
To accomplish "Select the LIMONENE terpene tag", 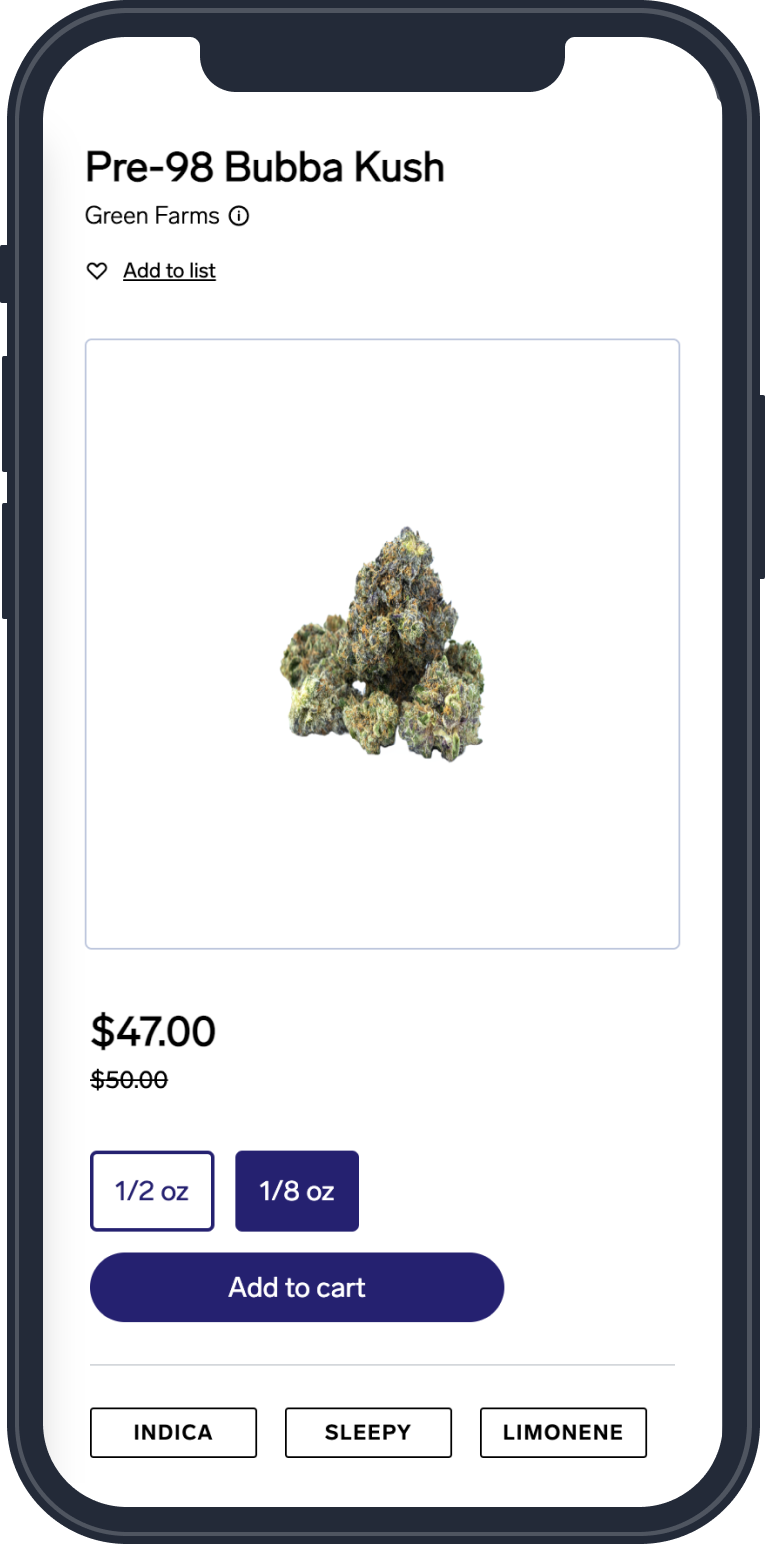I will (563, 1433).
